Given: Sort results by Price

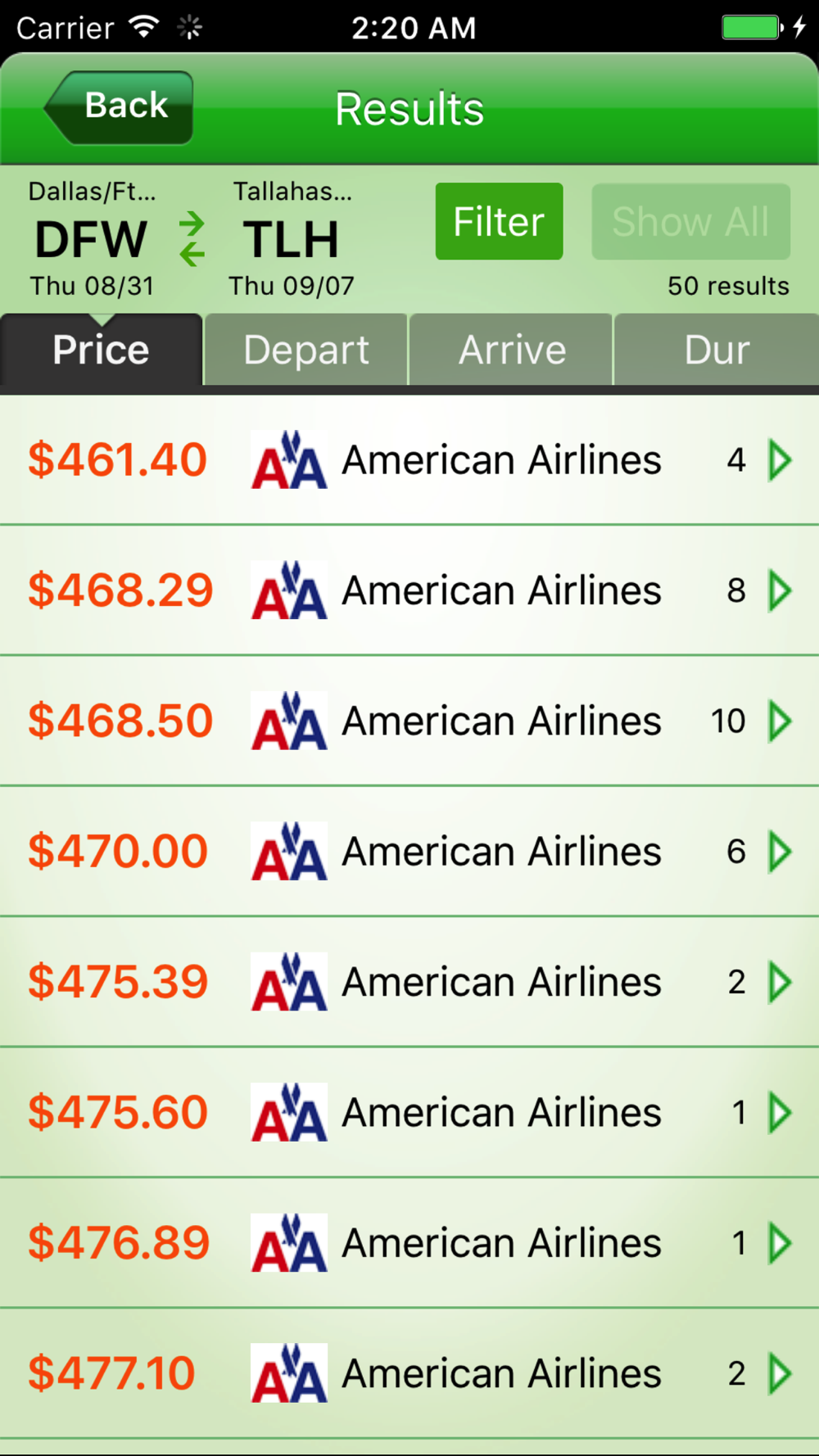Looking at the screenshot, I should (x=101, y=350).
